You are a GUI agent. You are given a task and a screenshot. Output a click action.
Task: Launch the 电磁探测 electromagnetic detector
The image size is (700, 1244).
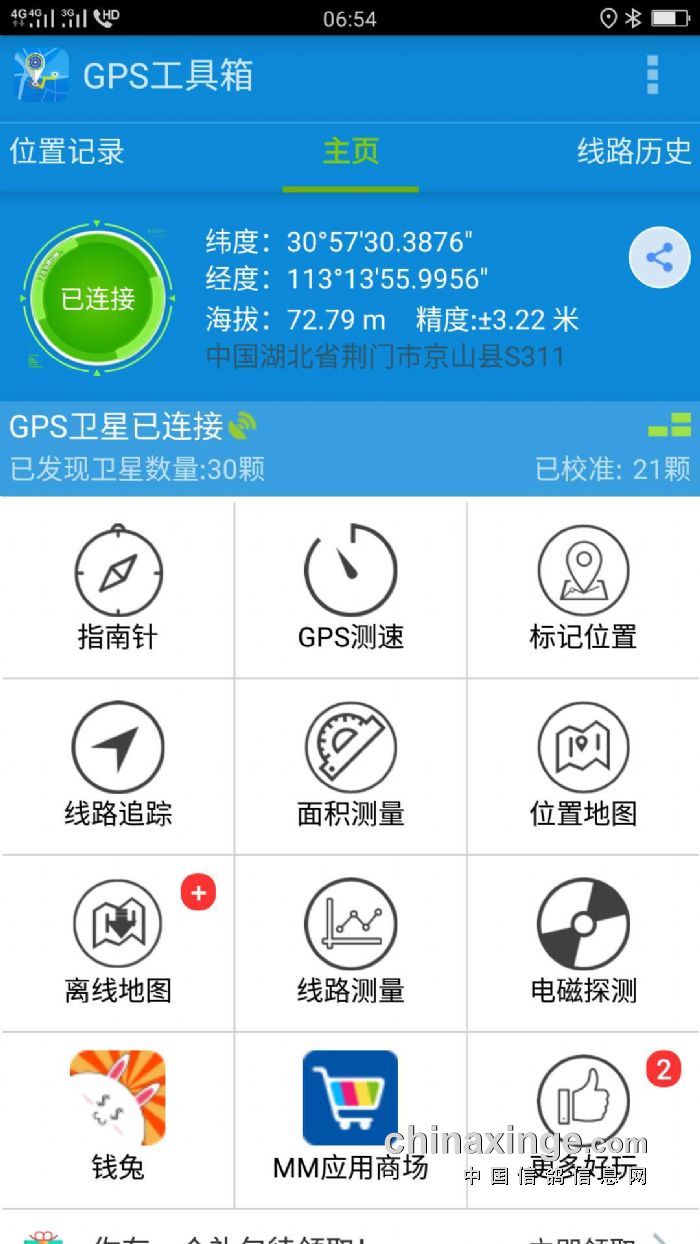pos(583,944)
